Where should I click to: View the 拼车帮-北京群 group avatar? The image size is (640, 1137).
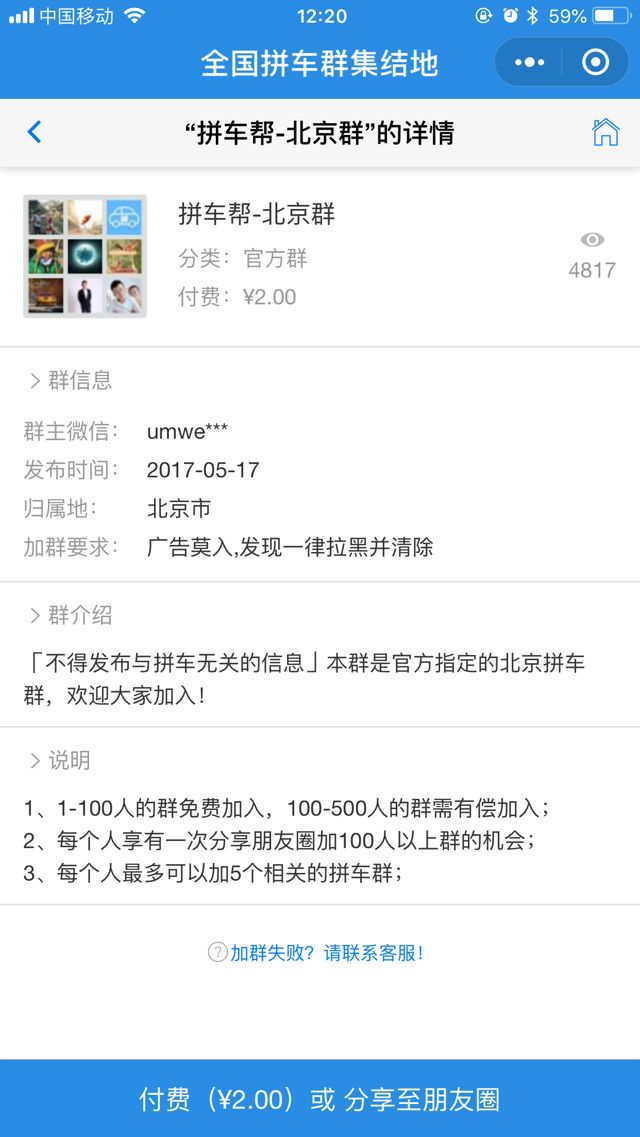pyautogui.click(x=85, y=256)
